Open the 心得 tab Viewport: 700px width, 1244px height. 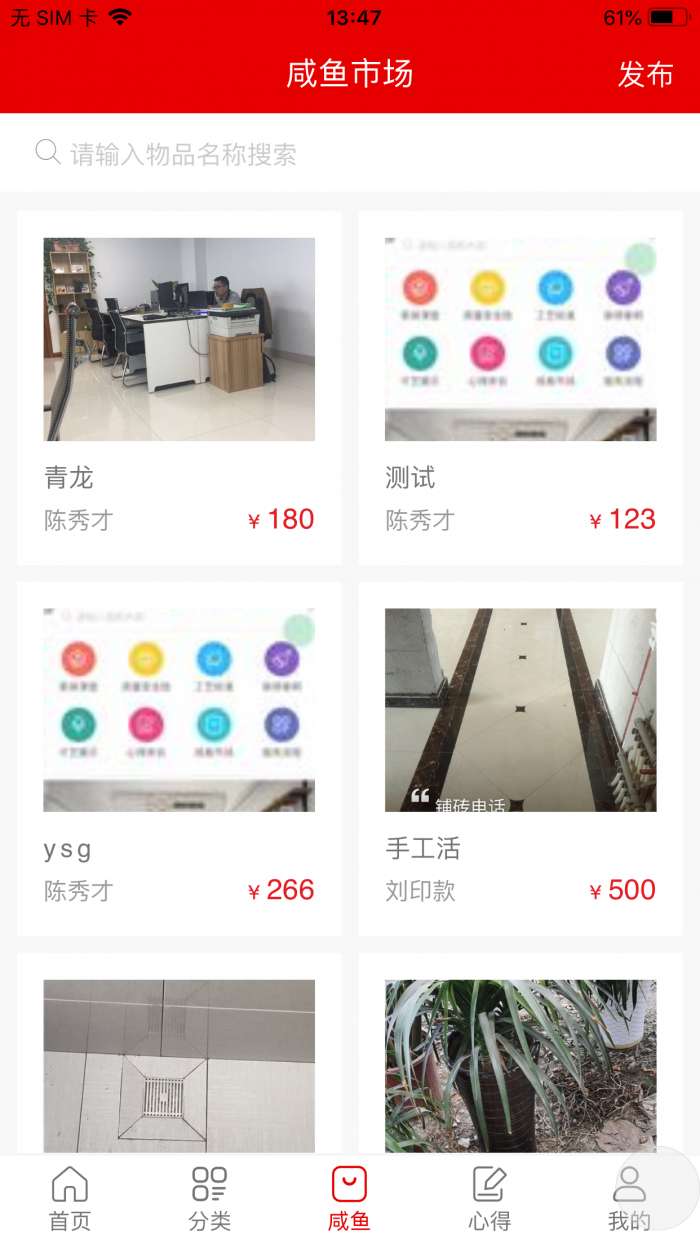coord(489,1198)
